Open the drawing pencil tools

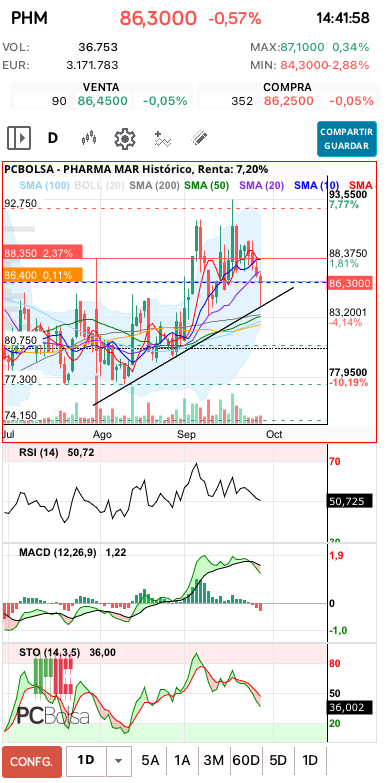[200, 138]
